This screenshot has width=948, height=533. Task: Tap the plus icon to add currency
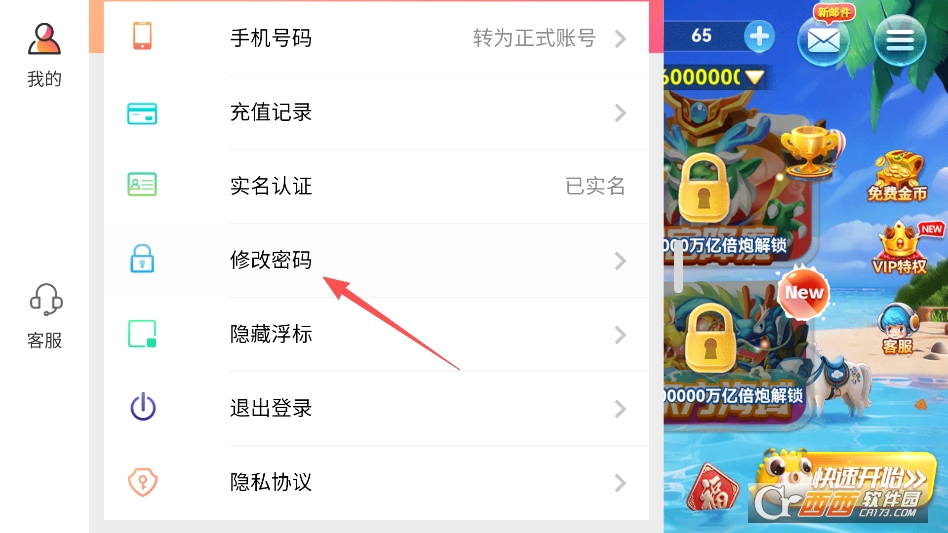(760, 37)
